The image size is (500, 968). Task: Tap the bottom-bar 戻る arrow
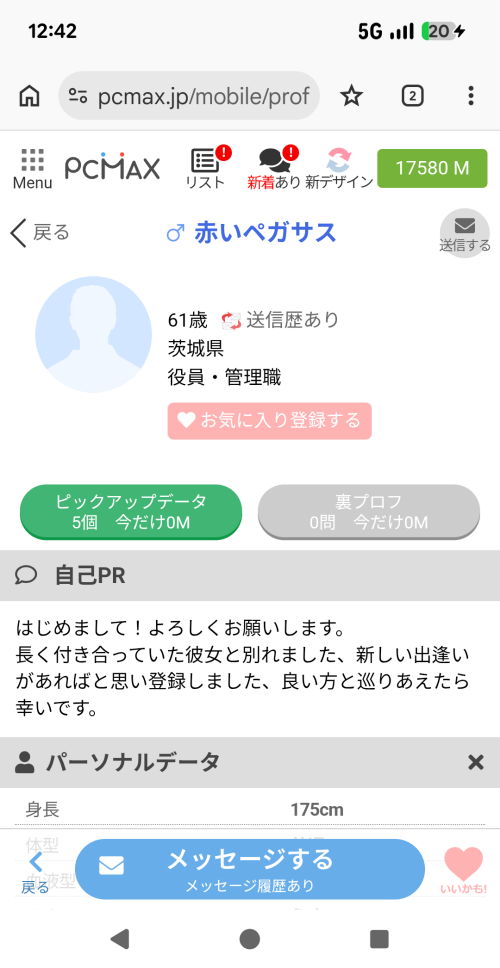tap(36, 874)
